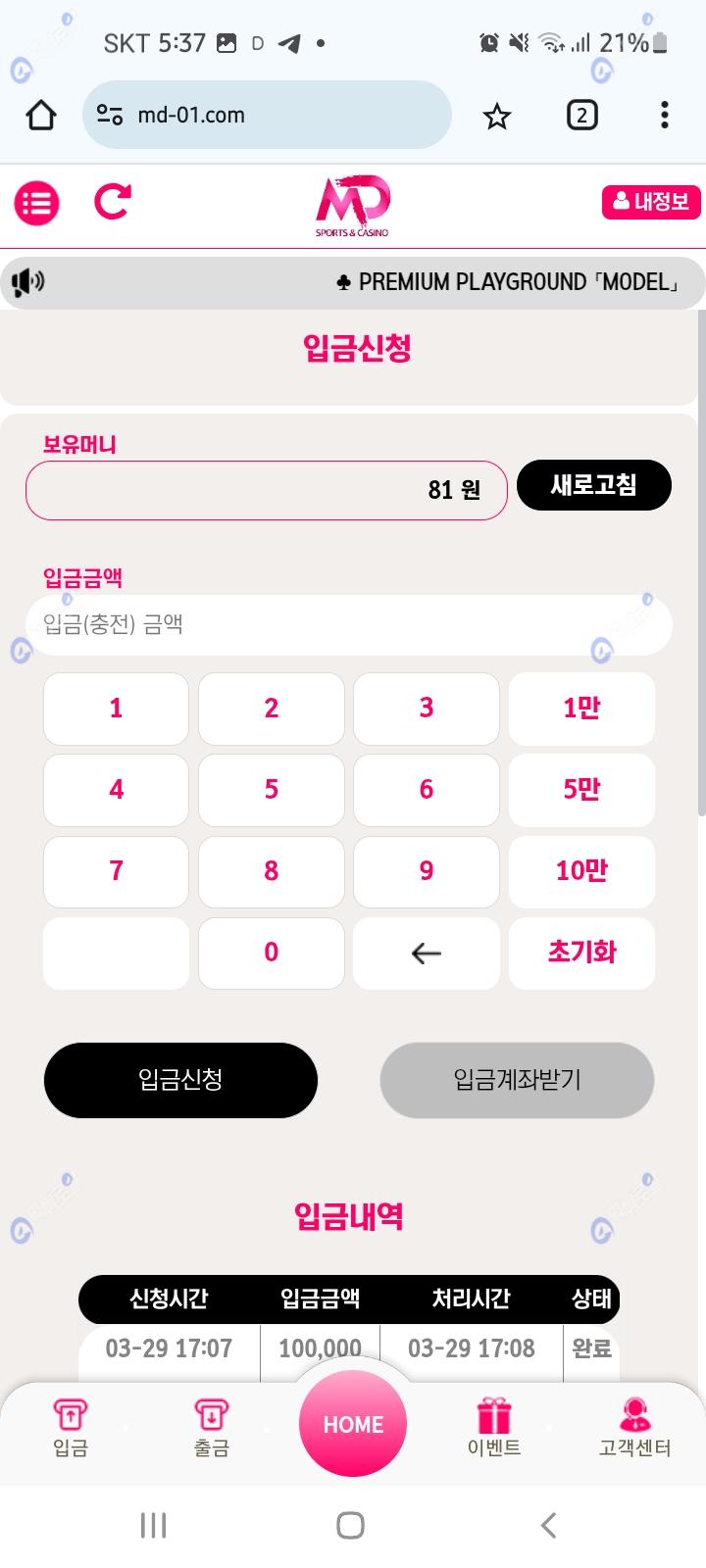This screenshot has width=706, height=1568.
Task: Tap the pink HOME button
Action: point(353,1424)
